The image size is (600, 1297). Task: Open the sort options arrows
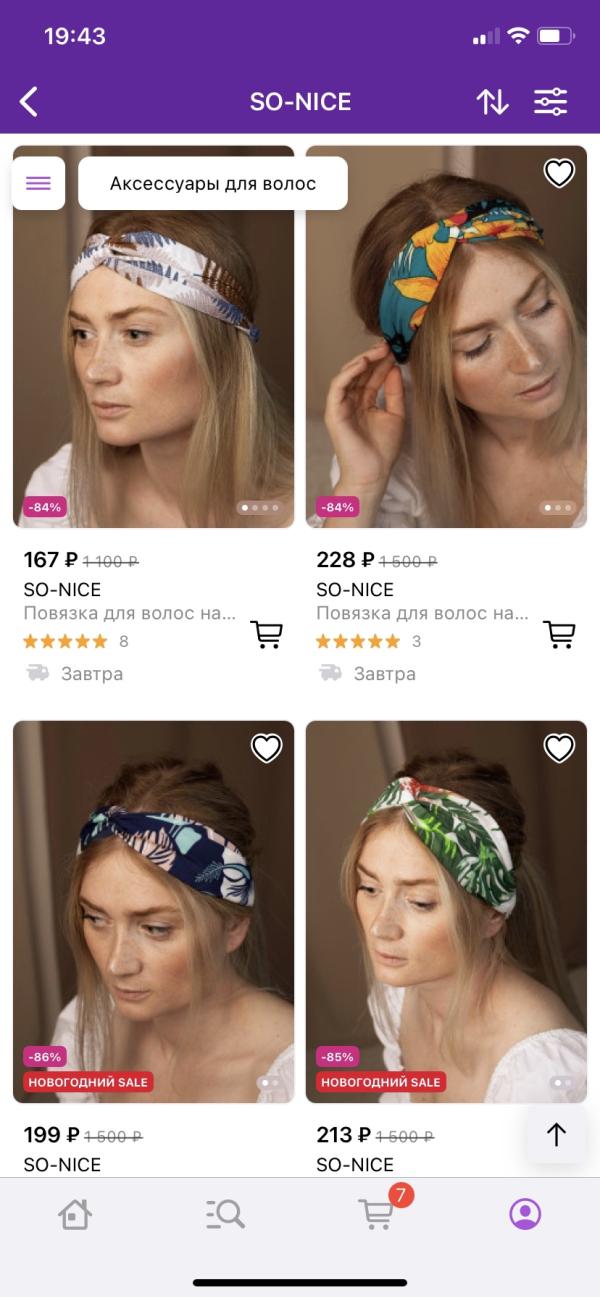tap(492, 101)
